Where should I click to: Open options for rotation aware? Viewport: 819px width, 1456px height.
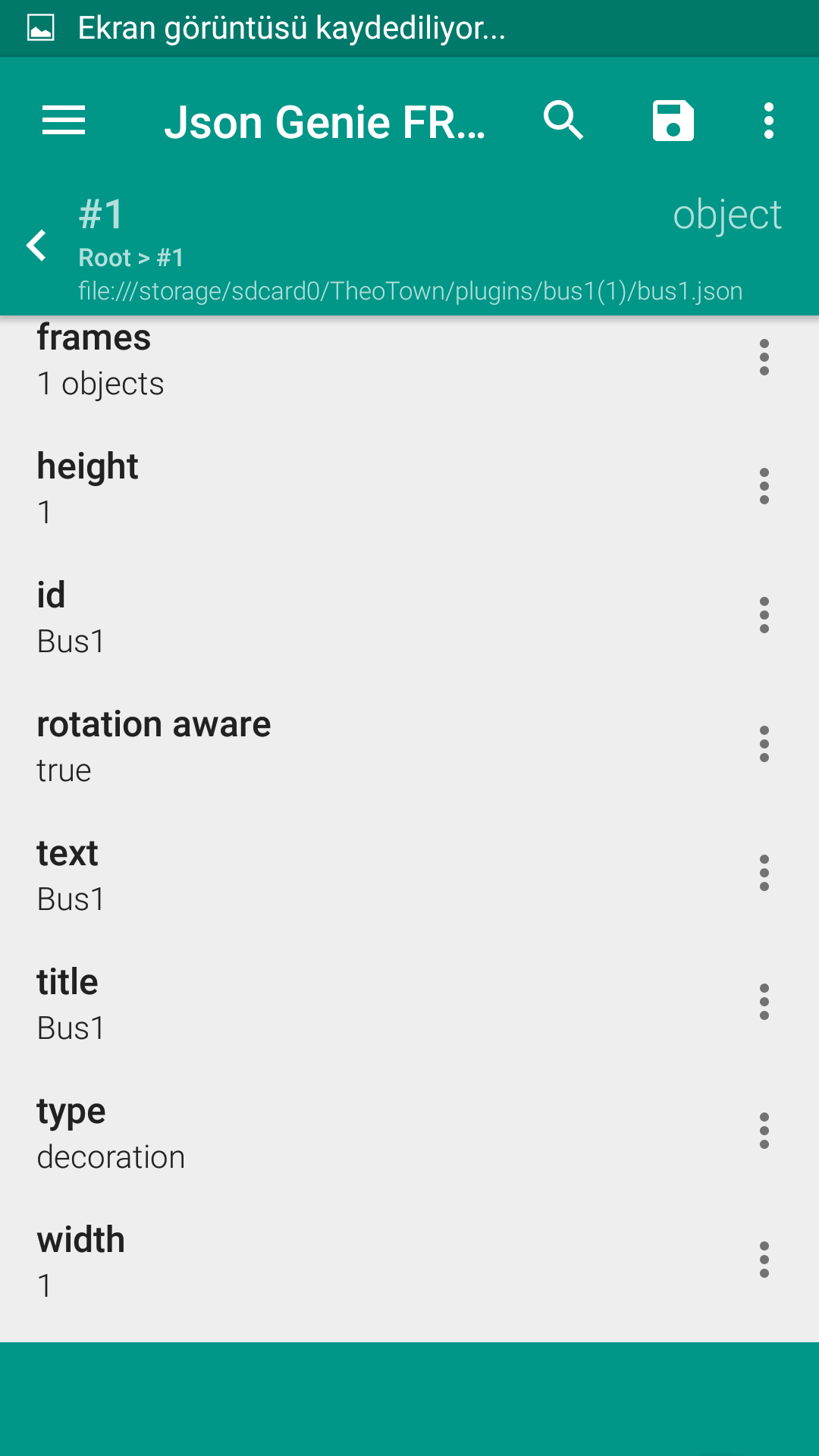click(764, 744)
